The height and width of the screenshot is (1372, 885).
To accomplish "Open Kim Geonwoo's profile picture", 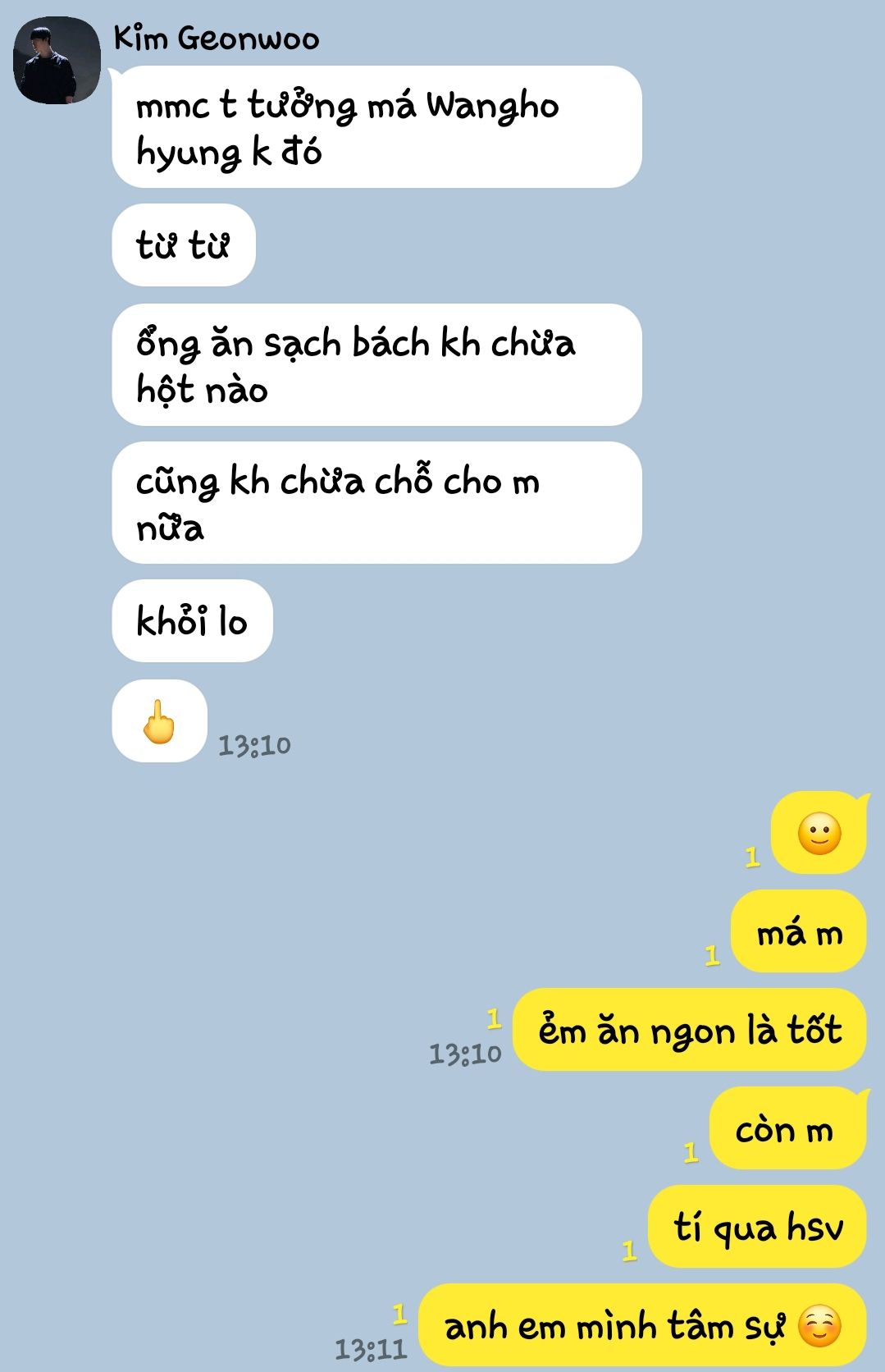I will [x=57, y=61].
